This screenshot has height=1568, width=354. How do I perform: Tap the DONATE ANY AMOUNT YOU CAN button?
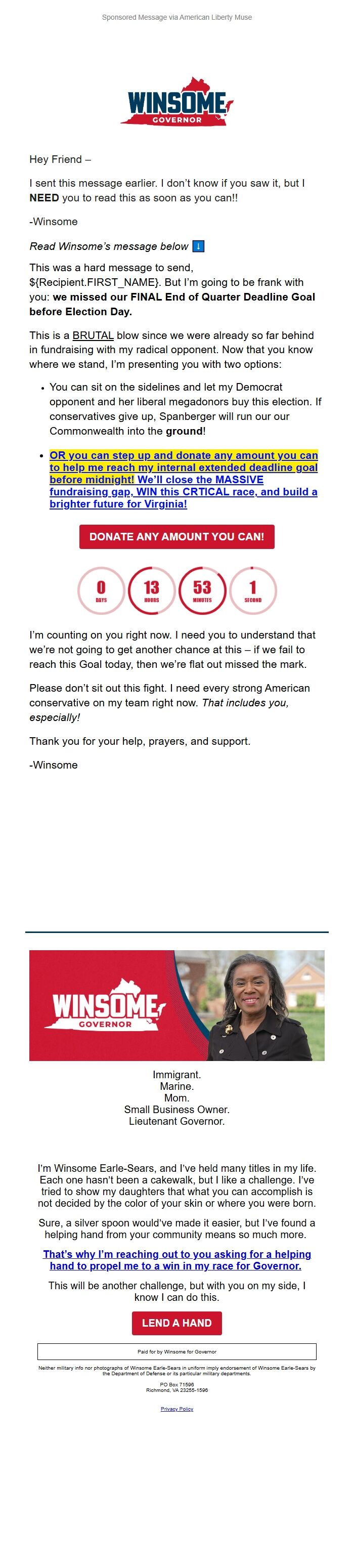tap(176, 536)
